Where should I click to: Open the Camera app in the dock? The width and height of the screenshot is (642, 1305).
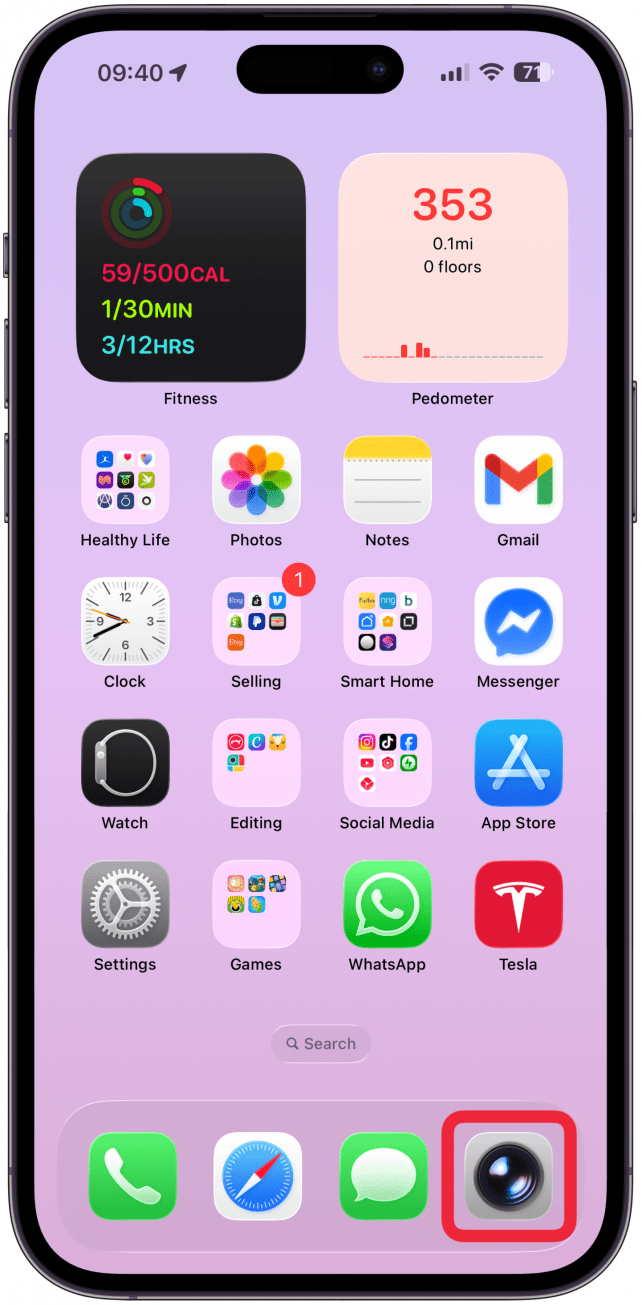coord(509,1176)
